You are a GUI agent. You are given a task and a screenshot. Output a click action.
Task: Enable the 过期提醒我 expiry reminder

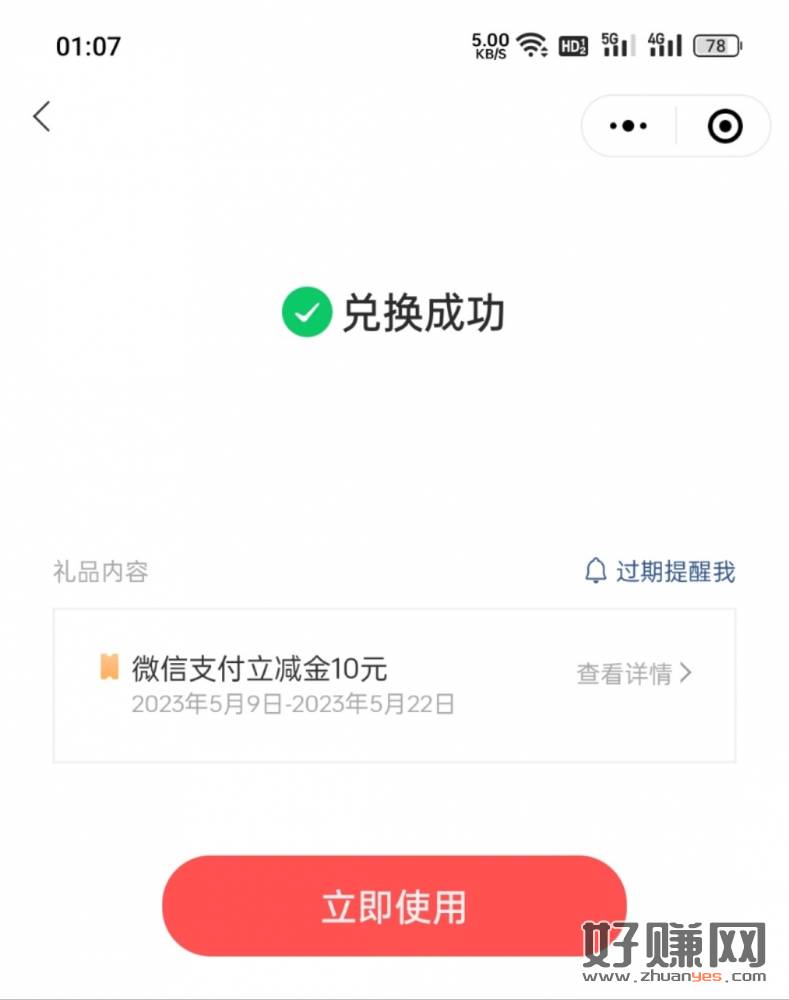click(660, 571)
